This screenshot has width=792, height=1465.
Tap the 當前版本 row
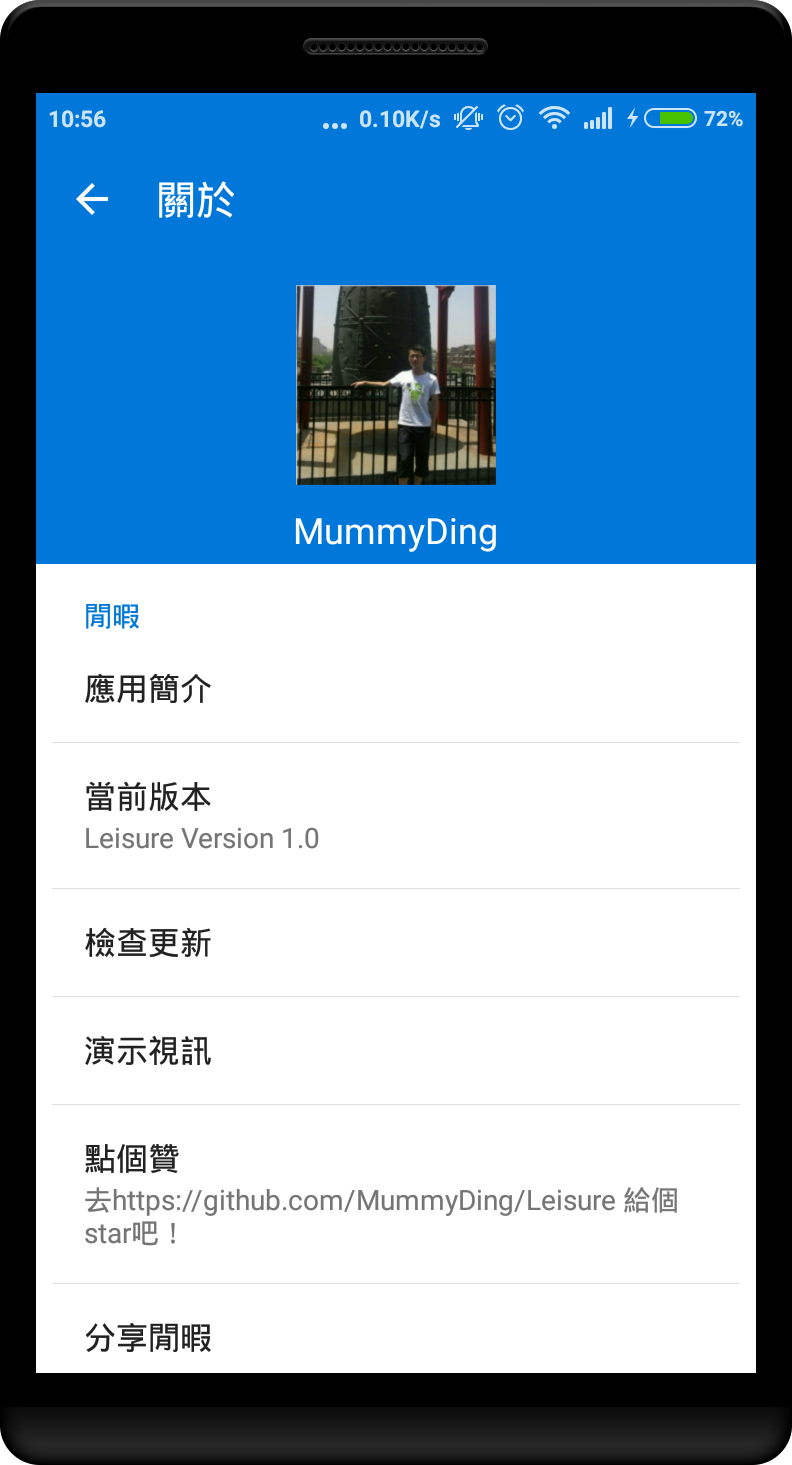(396, 816)
